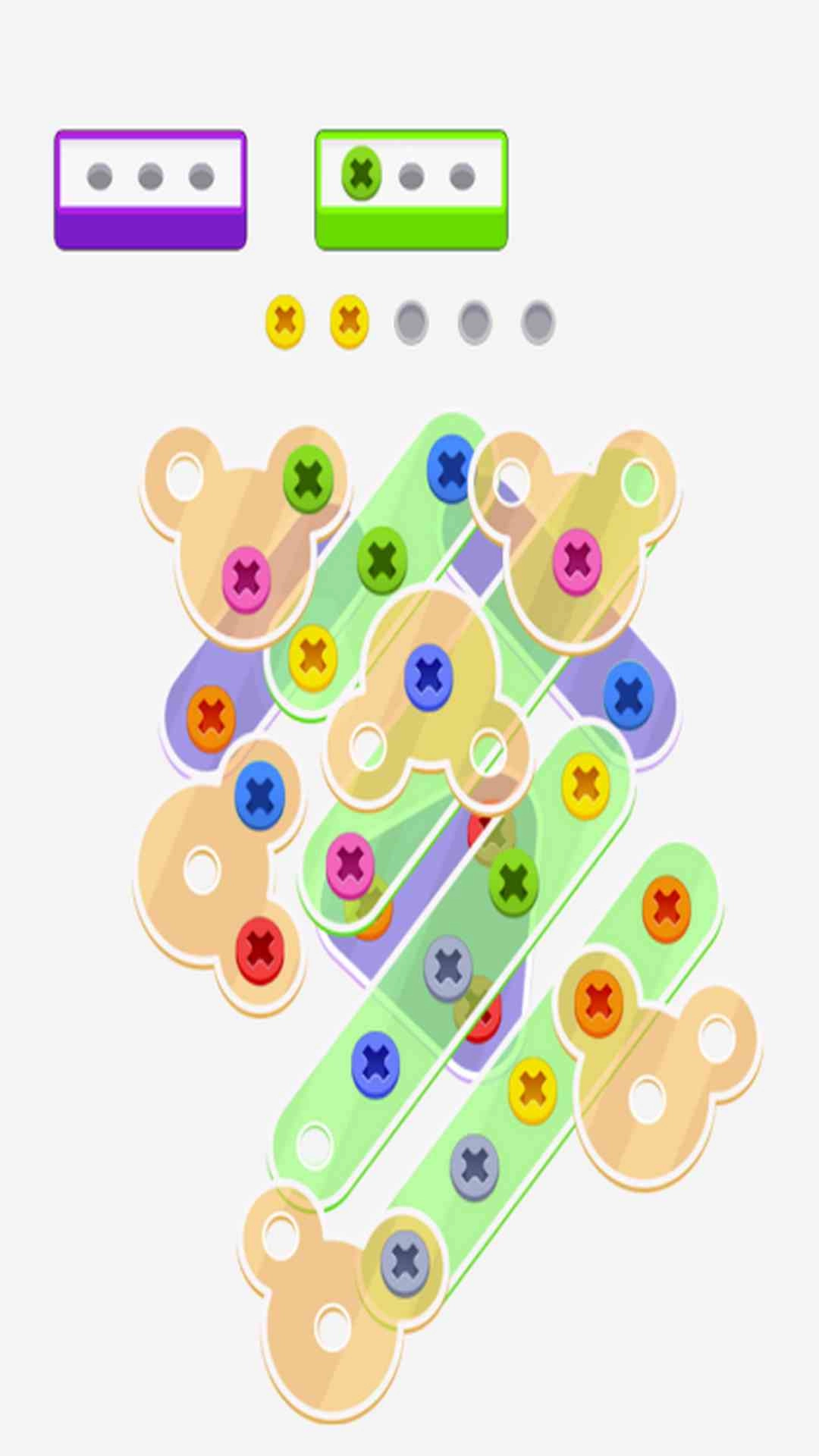The width and height of the screenshot is (819, 1456).
Task: Remove pink screw on top-left bear plate
Action: (246, 579)
